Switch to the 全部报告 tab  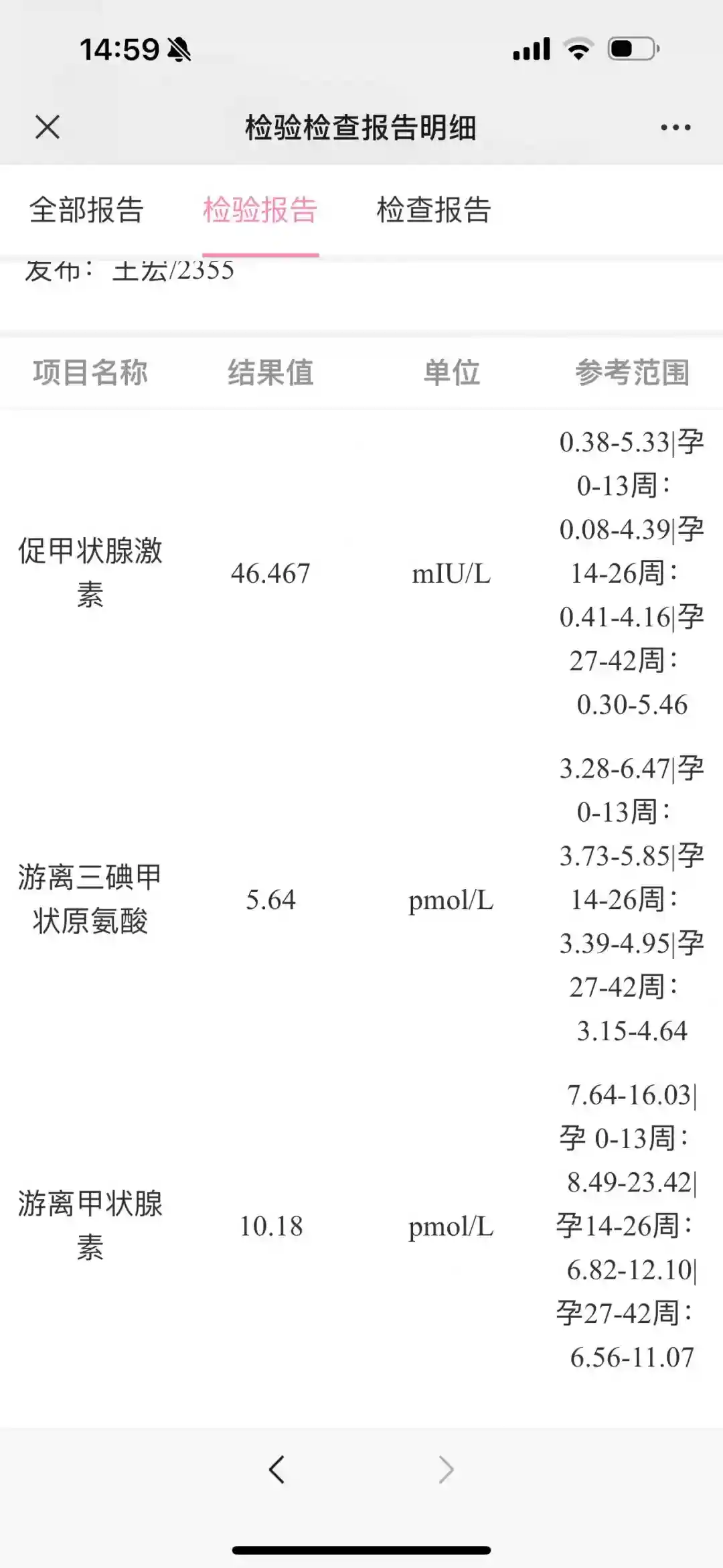(x=86, y=210)
